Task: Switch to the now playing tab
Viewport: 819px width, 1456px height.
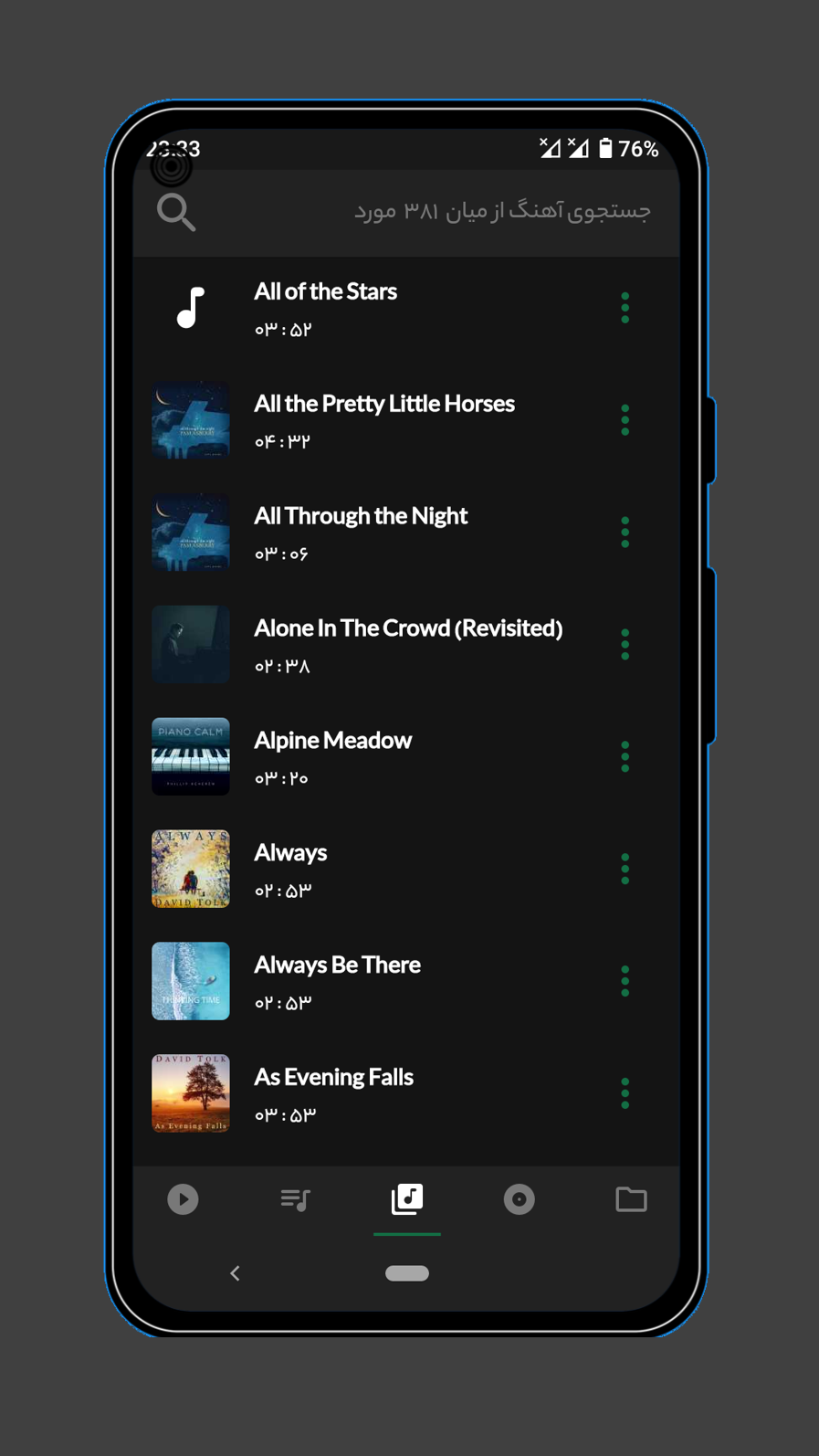Action: [183, 1199]
